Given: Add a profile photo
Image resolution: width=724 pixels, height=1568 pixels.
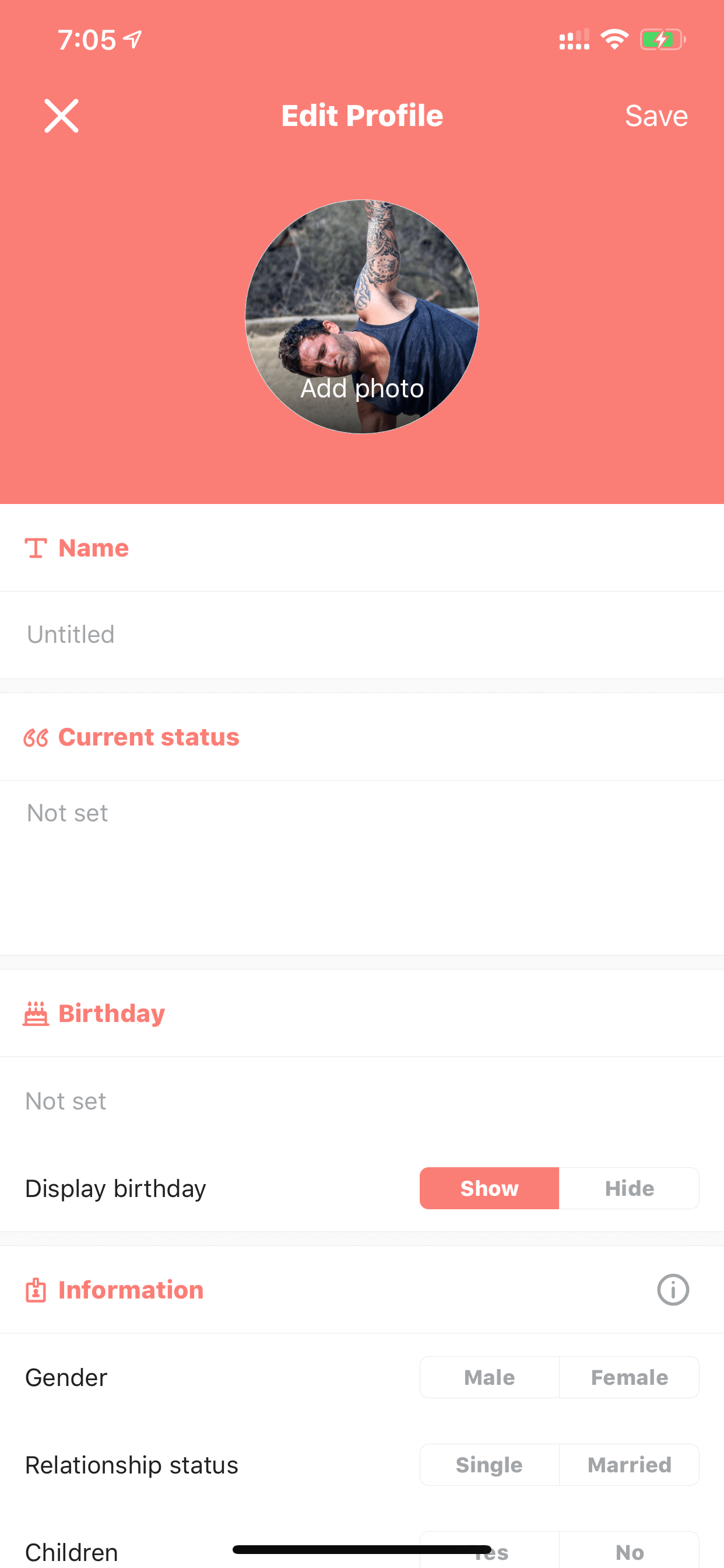Looking at the screenshot, I should [x=362, y=317].
